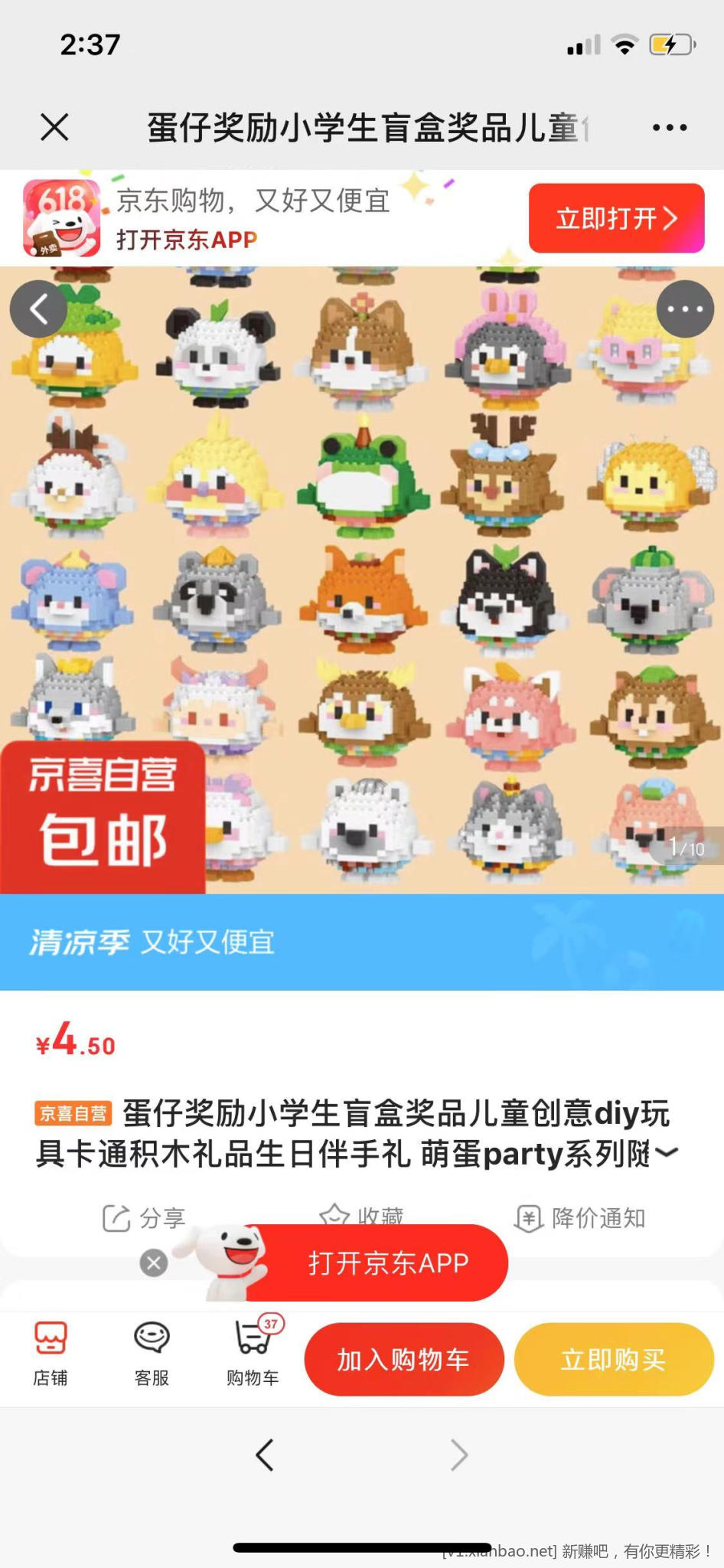Viewport: 724px width, 1568px height.
Task: Close the webview with the X
Action: click(x=54, y=127)
